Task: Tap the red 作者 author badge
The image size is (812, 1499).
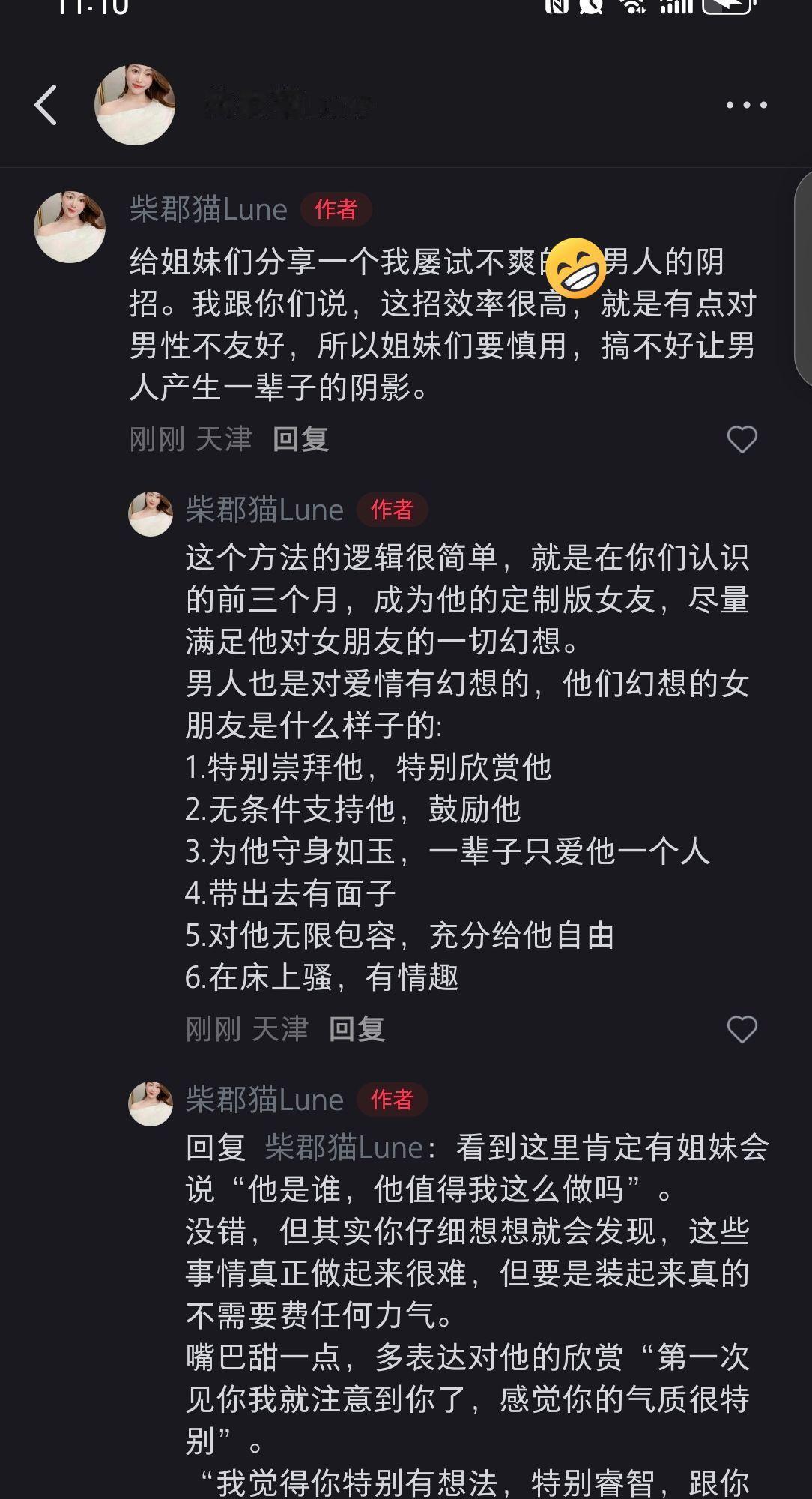Action: pos(335,211)
